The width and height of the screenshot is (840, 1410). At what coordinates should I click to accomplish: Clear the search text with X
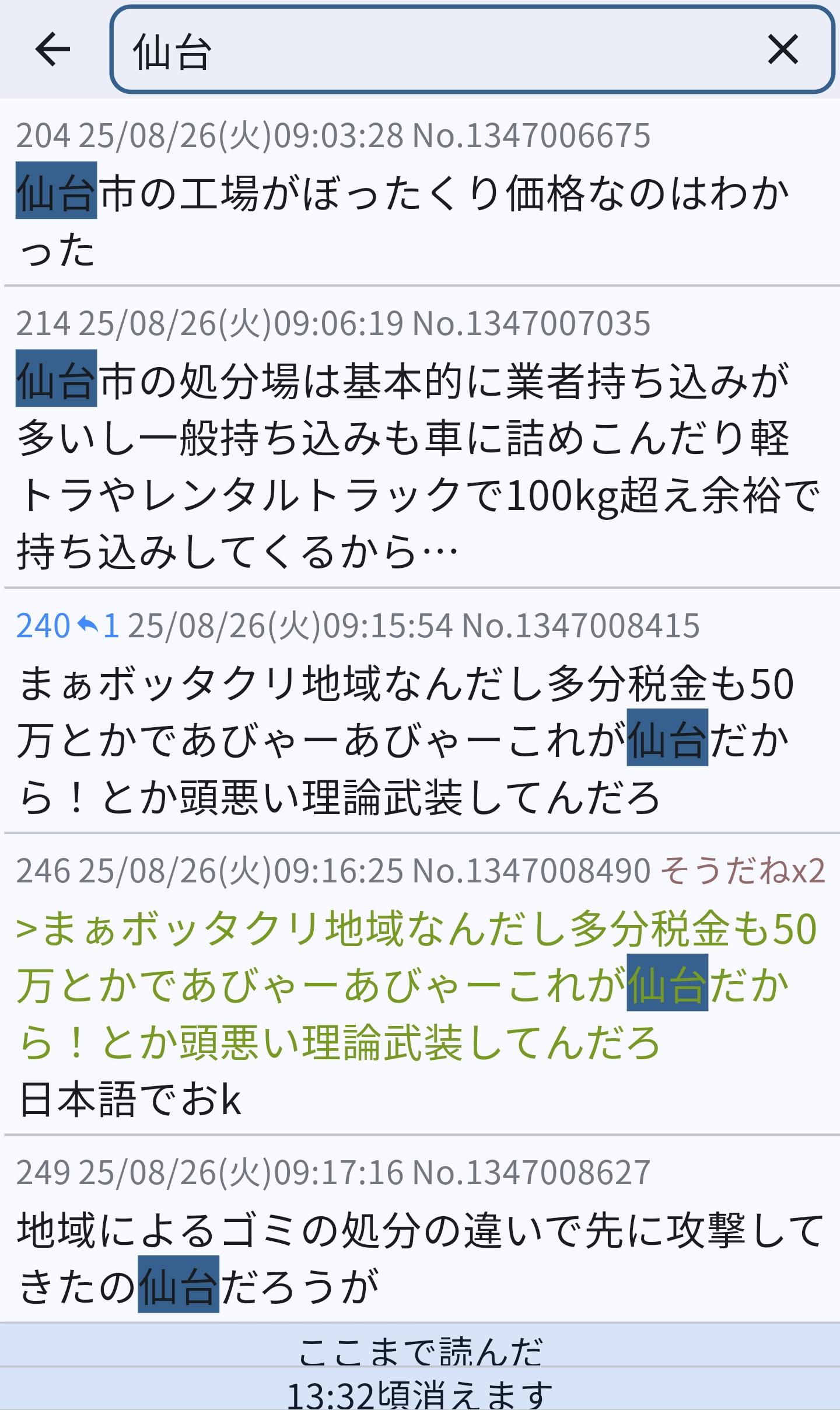pos(782,50)
